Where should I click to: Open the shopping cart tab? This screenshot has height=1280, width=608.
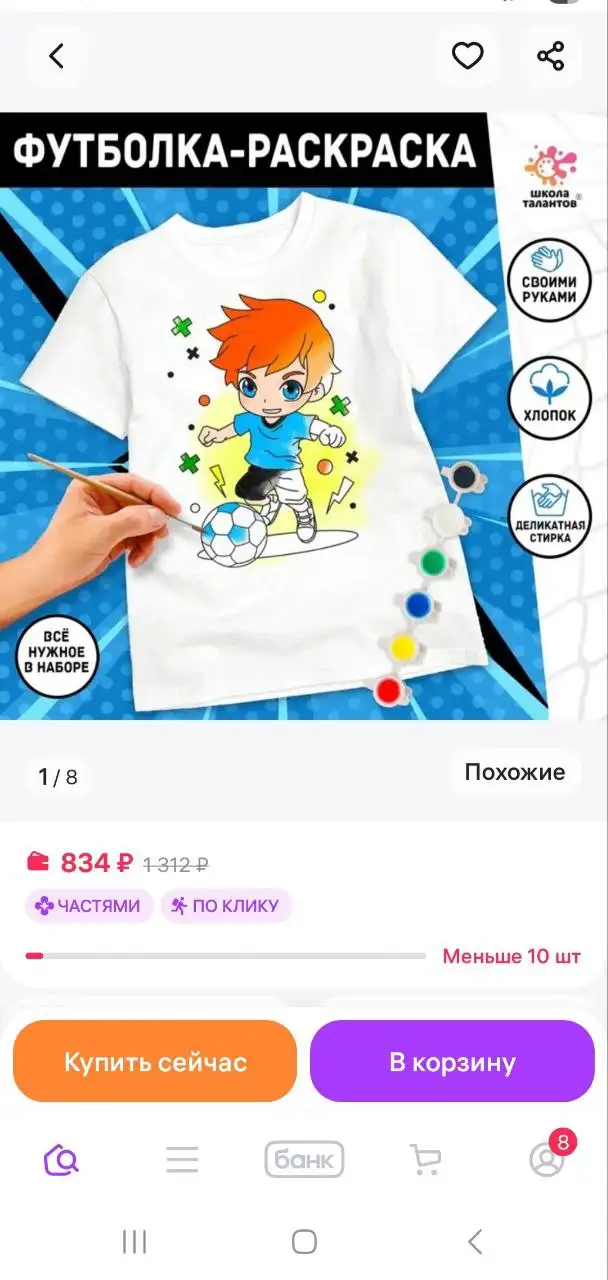[x=426, y=1160]
